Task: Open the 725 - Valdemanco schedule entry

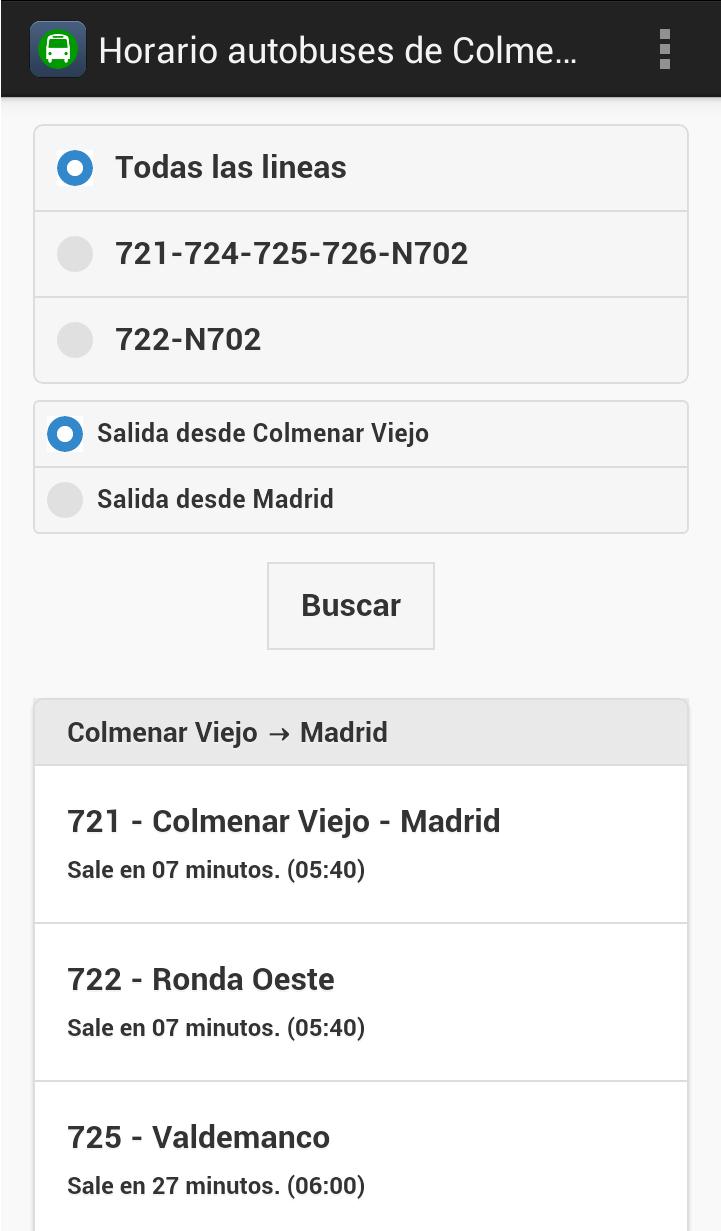Action: point(198,1137)
